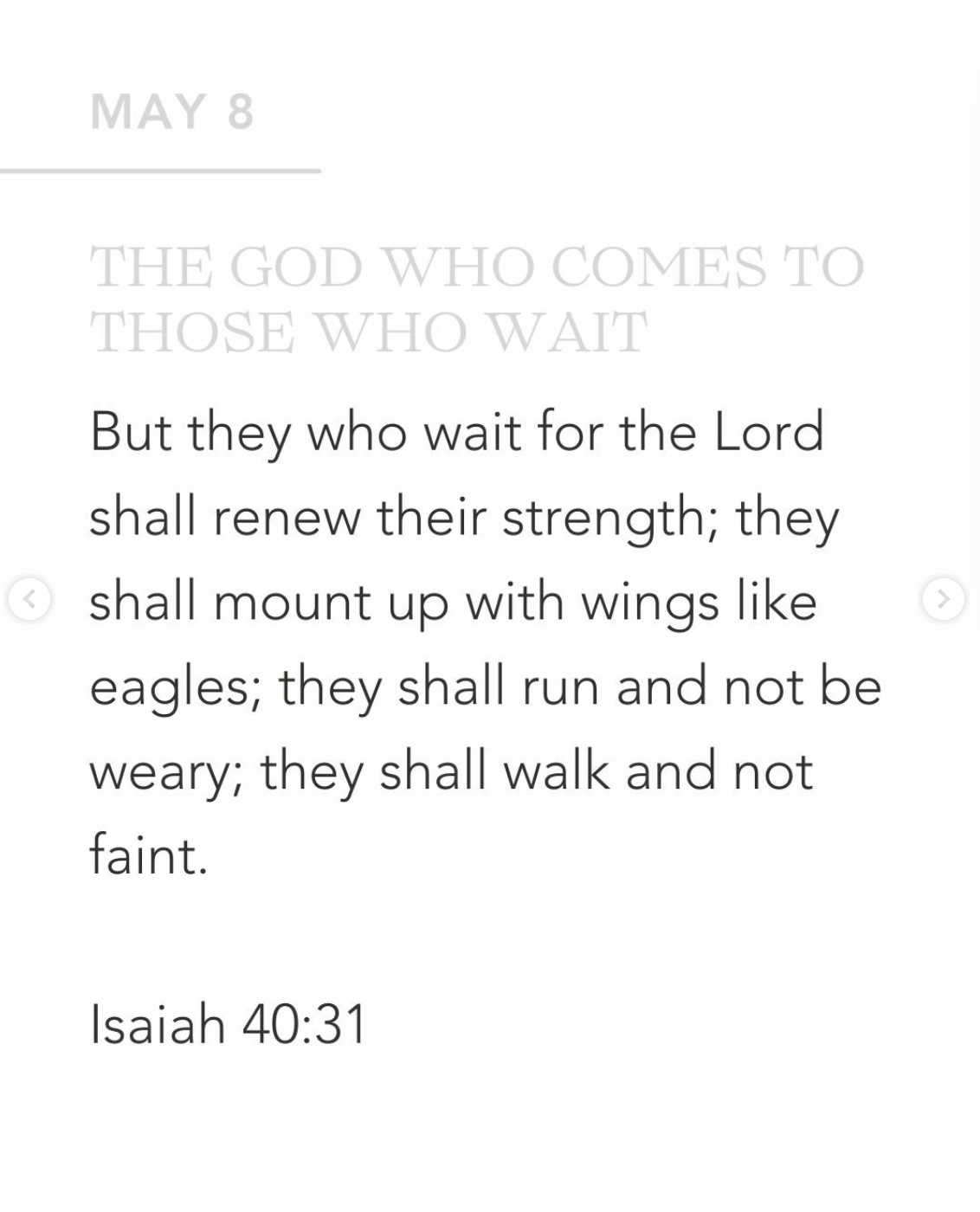980x1212 pixels.
Task: Advance to the next carousel slide
Action: tap(943, 599)
